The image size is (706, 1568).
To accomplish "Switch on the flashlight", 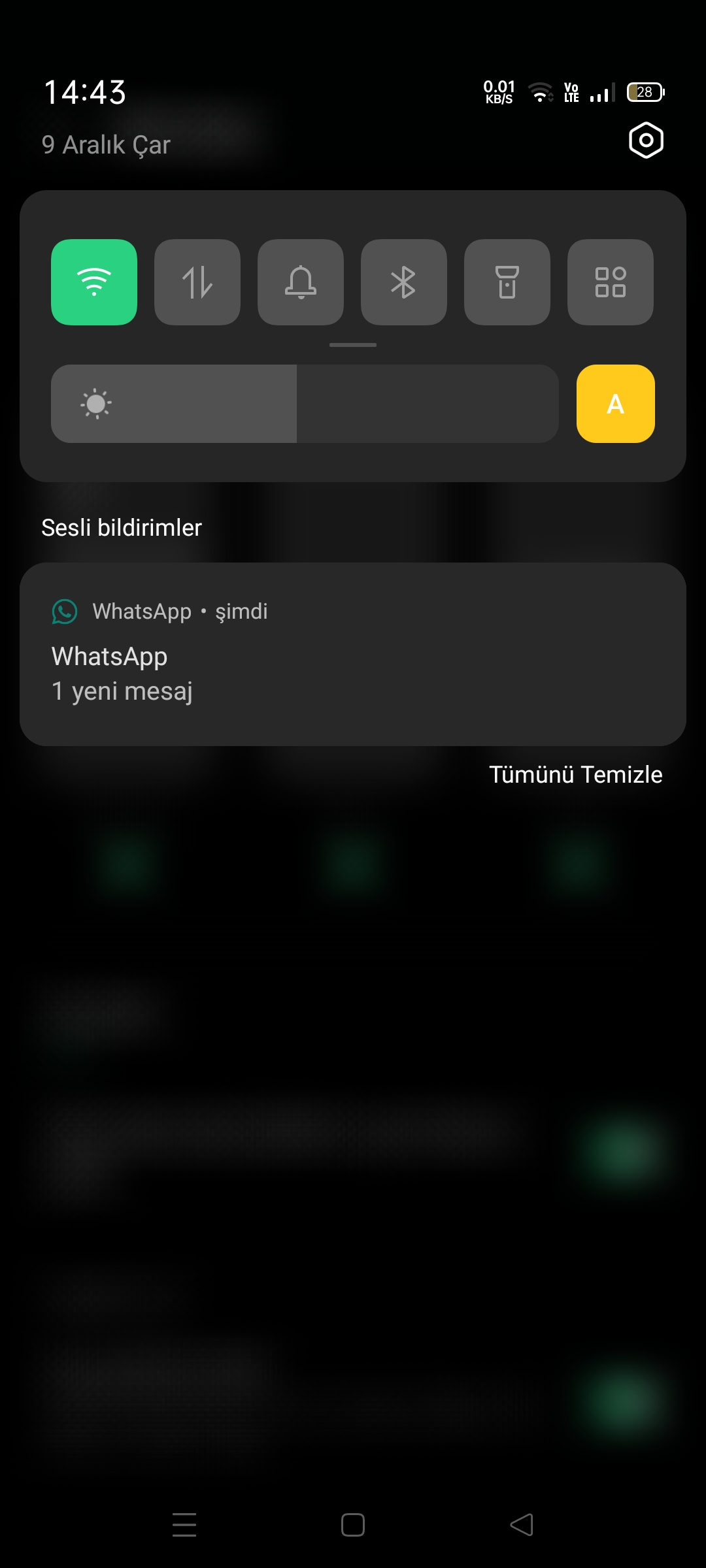I will coord(507,282).
